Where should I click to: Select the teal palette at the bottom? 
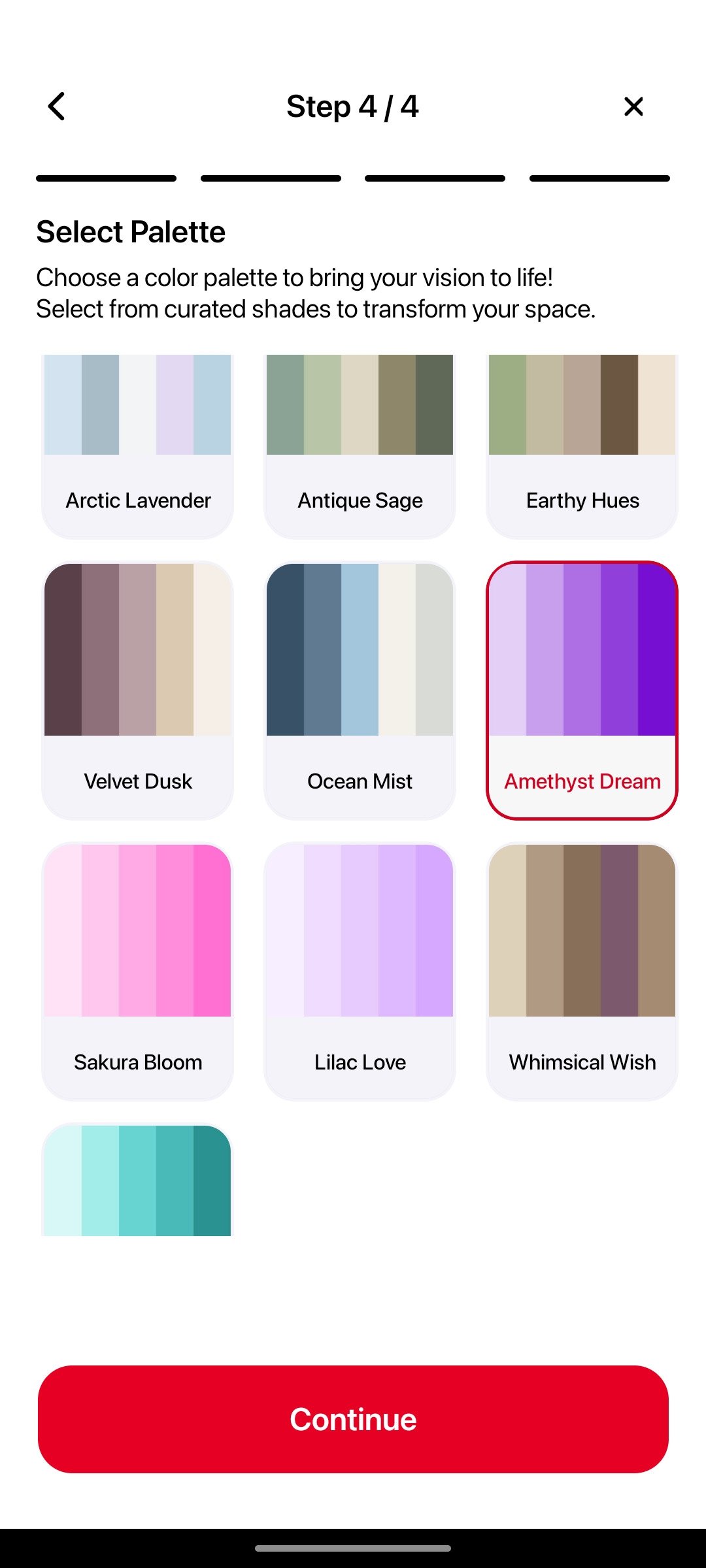[138, 1180]
